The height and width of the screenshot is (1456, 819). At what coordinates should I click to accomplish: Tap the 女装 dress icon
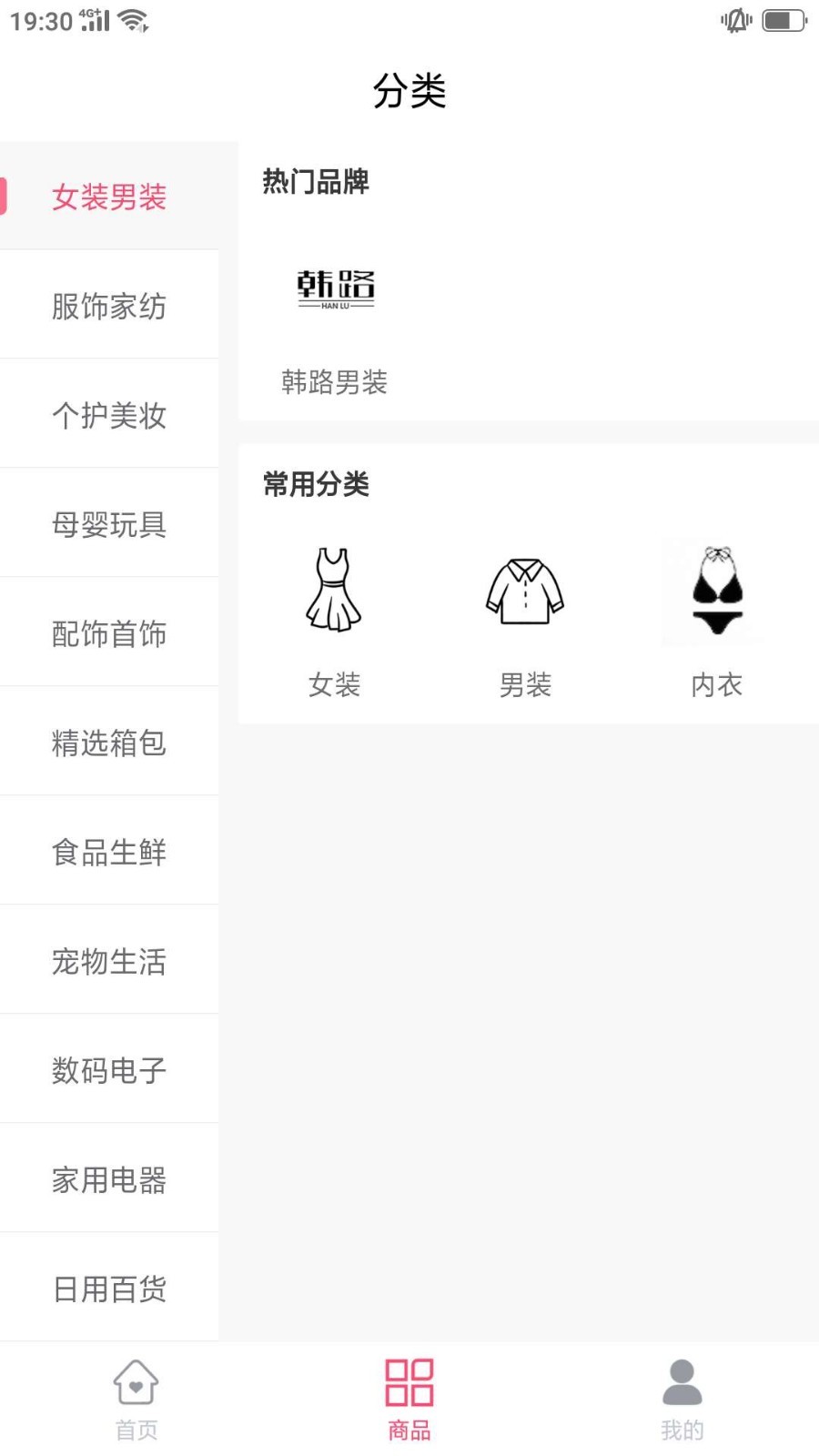pos(333,589)
